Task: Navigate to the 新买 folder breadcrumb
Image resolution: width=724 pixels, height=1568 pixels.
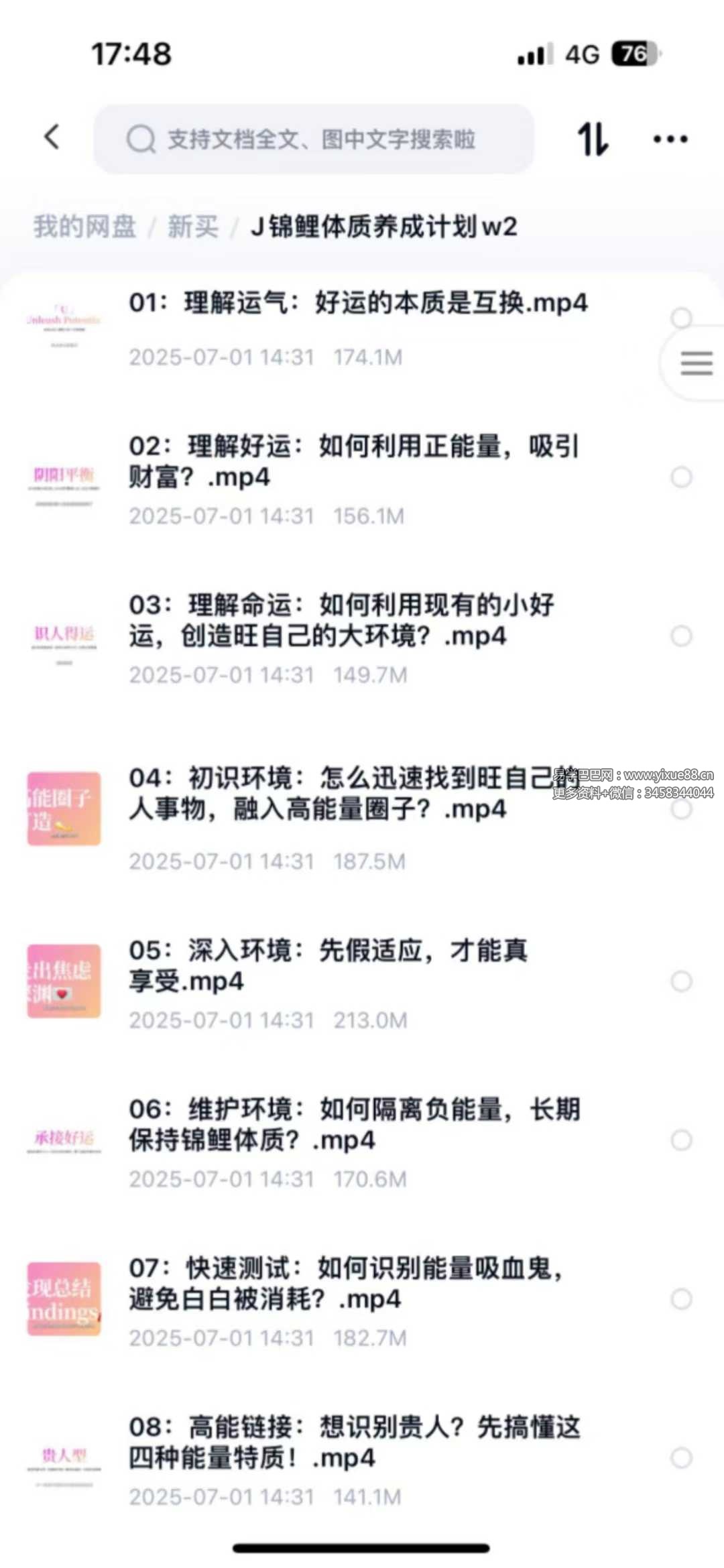Action: [192, 227]
